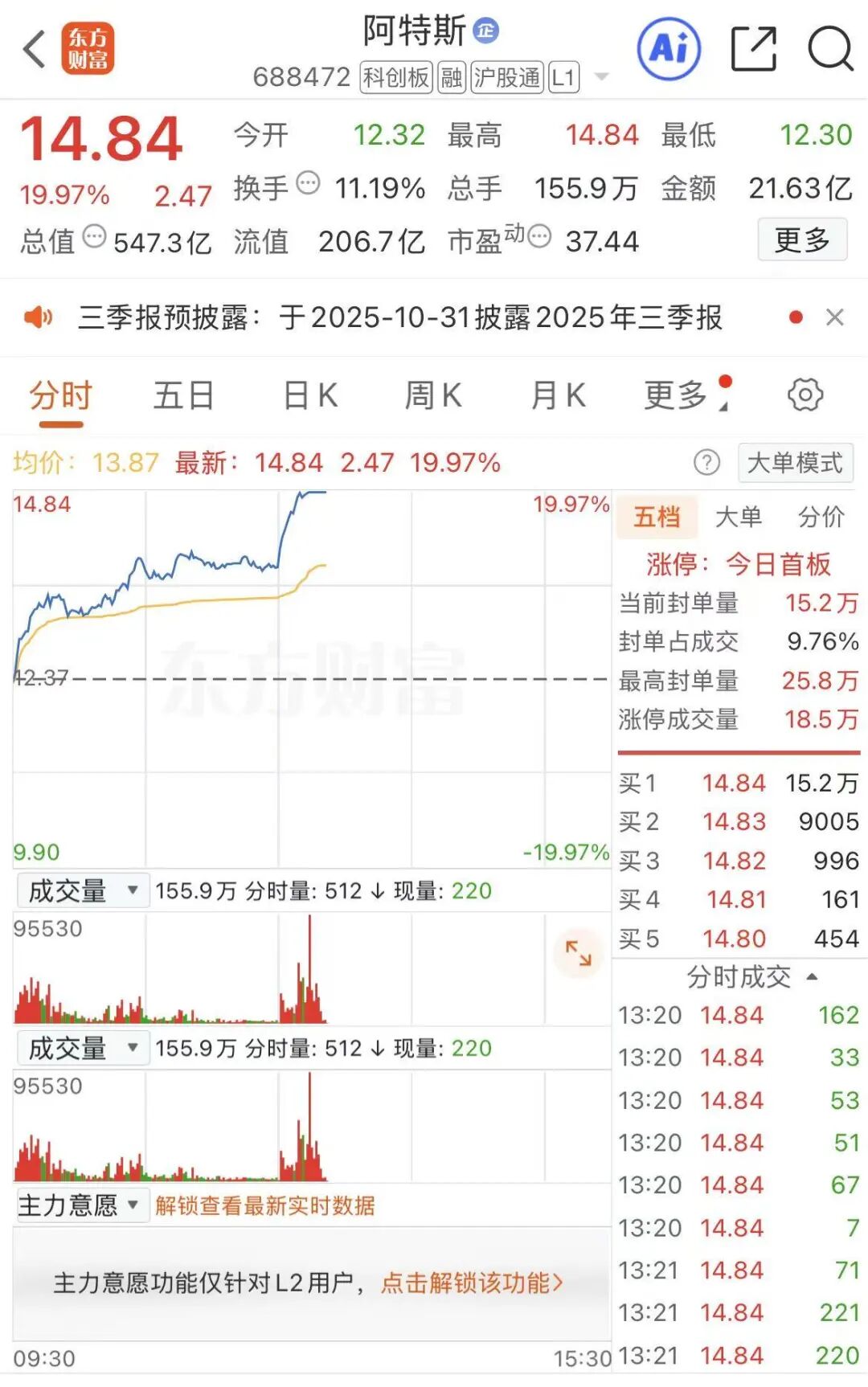Switch to the 五日 chart tab
Viewport: 868px width, 1387px height.
183,396
